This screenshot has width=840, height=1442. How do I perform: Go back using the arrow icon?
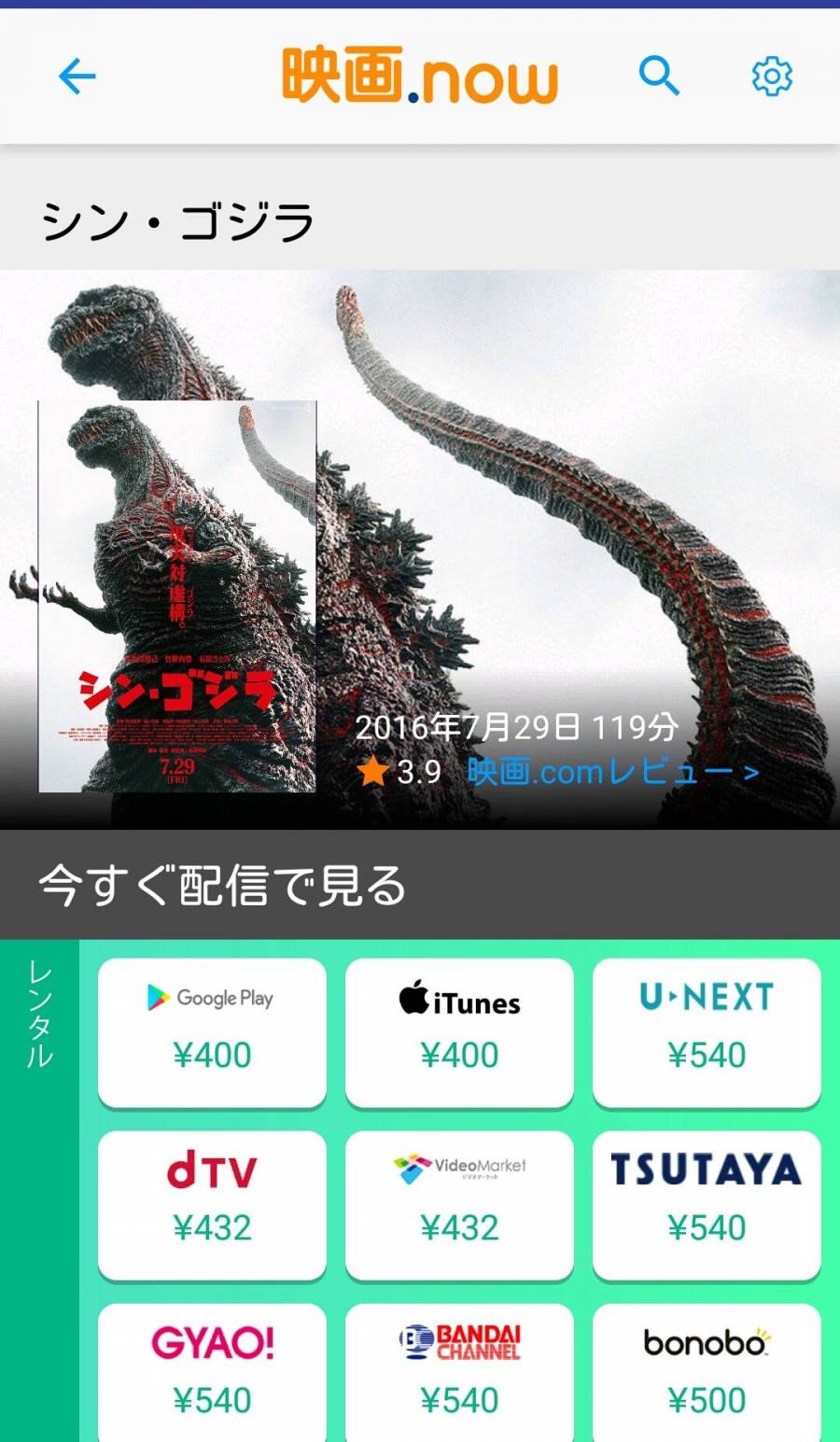tap(77, 77)
